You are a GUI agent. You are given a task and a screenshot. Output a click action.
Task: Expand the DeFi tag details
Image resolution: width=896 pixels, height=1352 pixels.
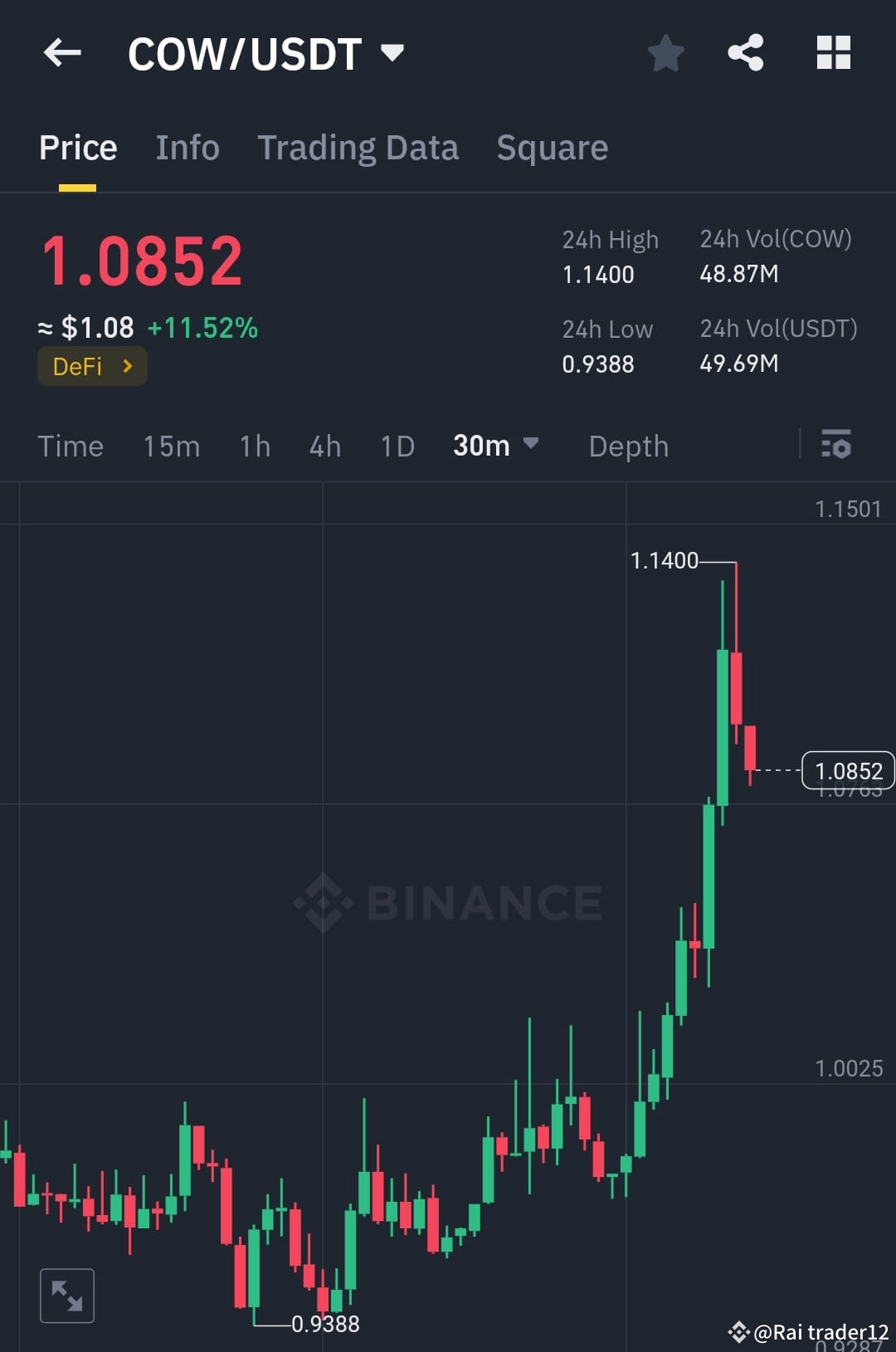[x=92, y=365]
